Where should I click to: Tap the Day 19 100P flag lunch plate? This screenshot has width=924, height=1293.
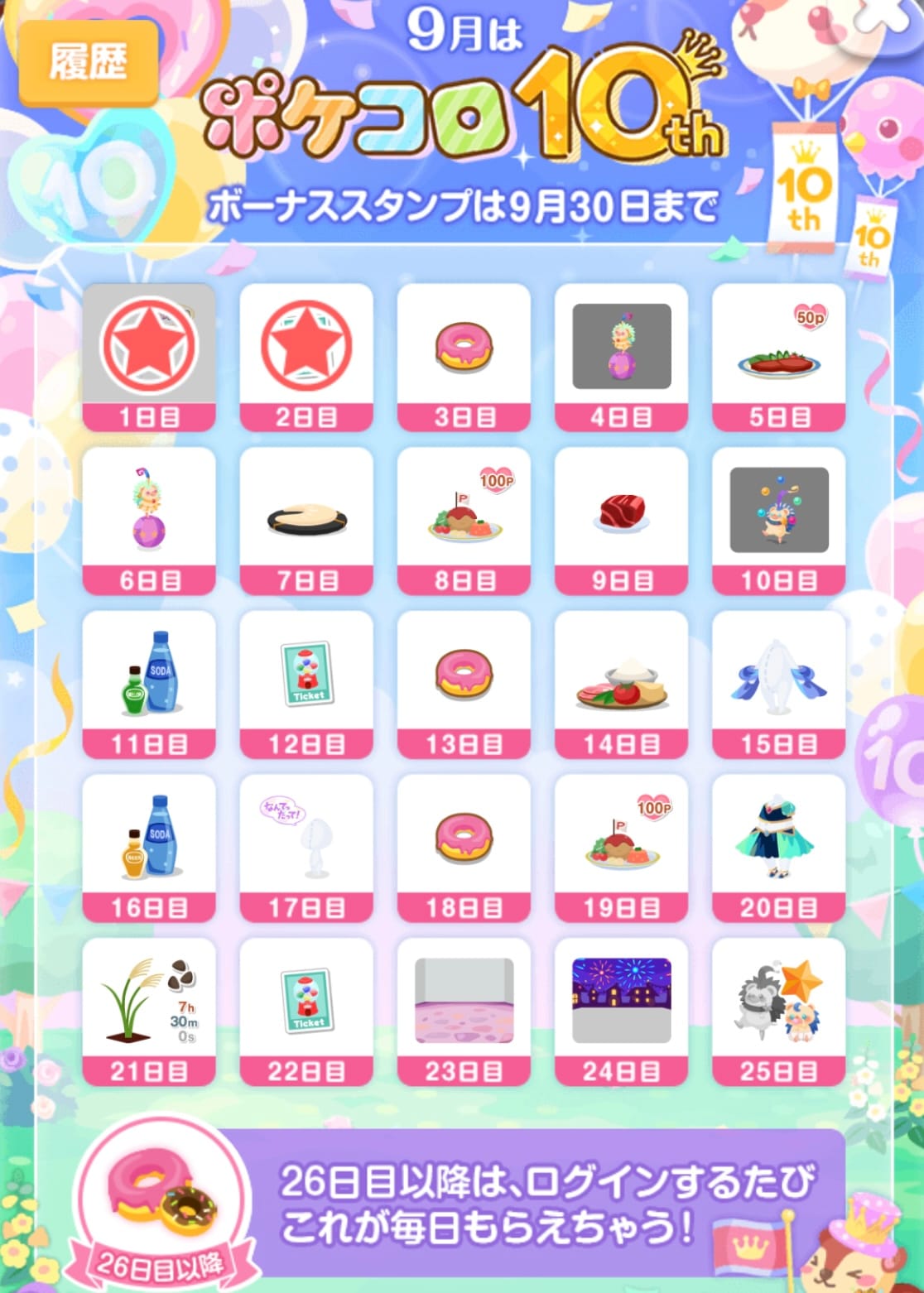[620, 839]
